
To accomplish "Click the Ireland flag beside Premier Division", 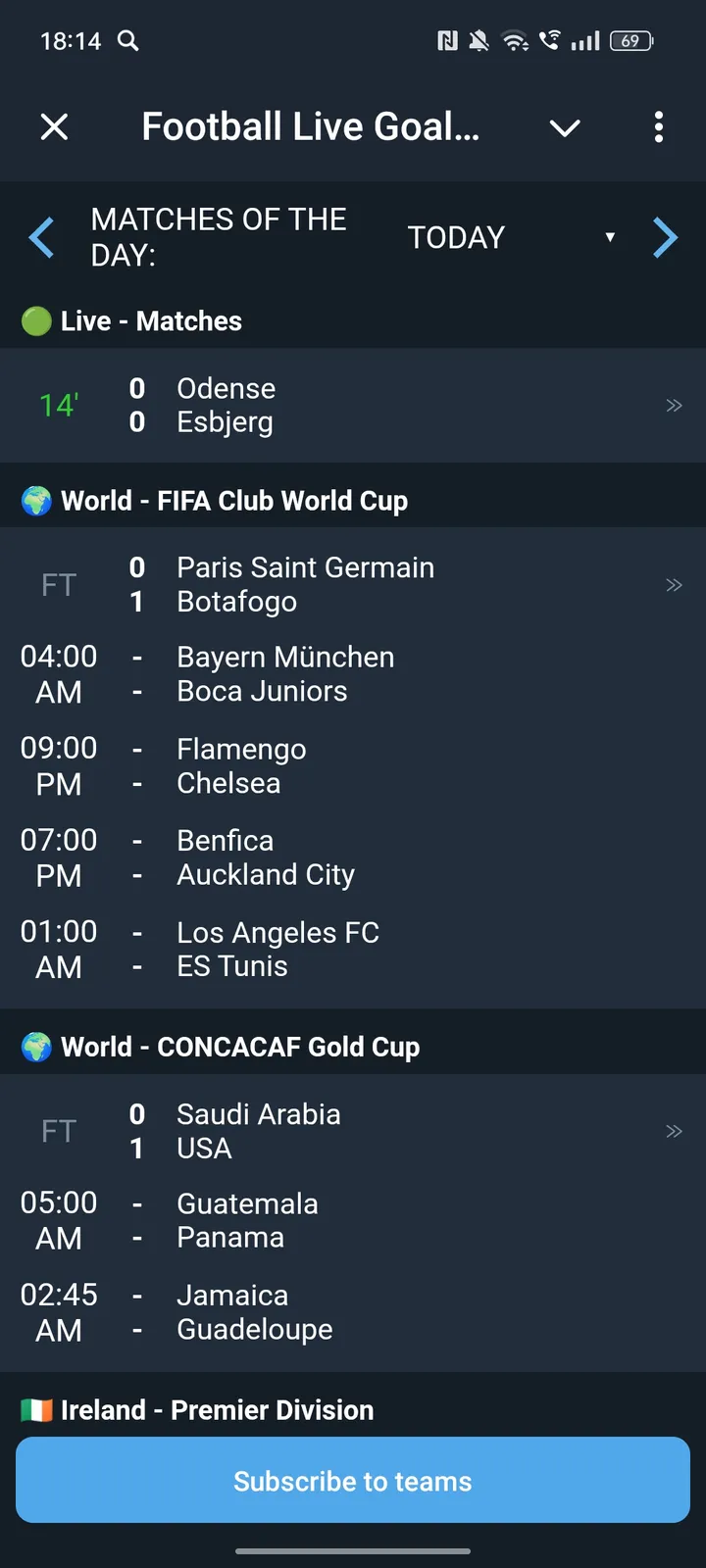I will click(35, 1409).
